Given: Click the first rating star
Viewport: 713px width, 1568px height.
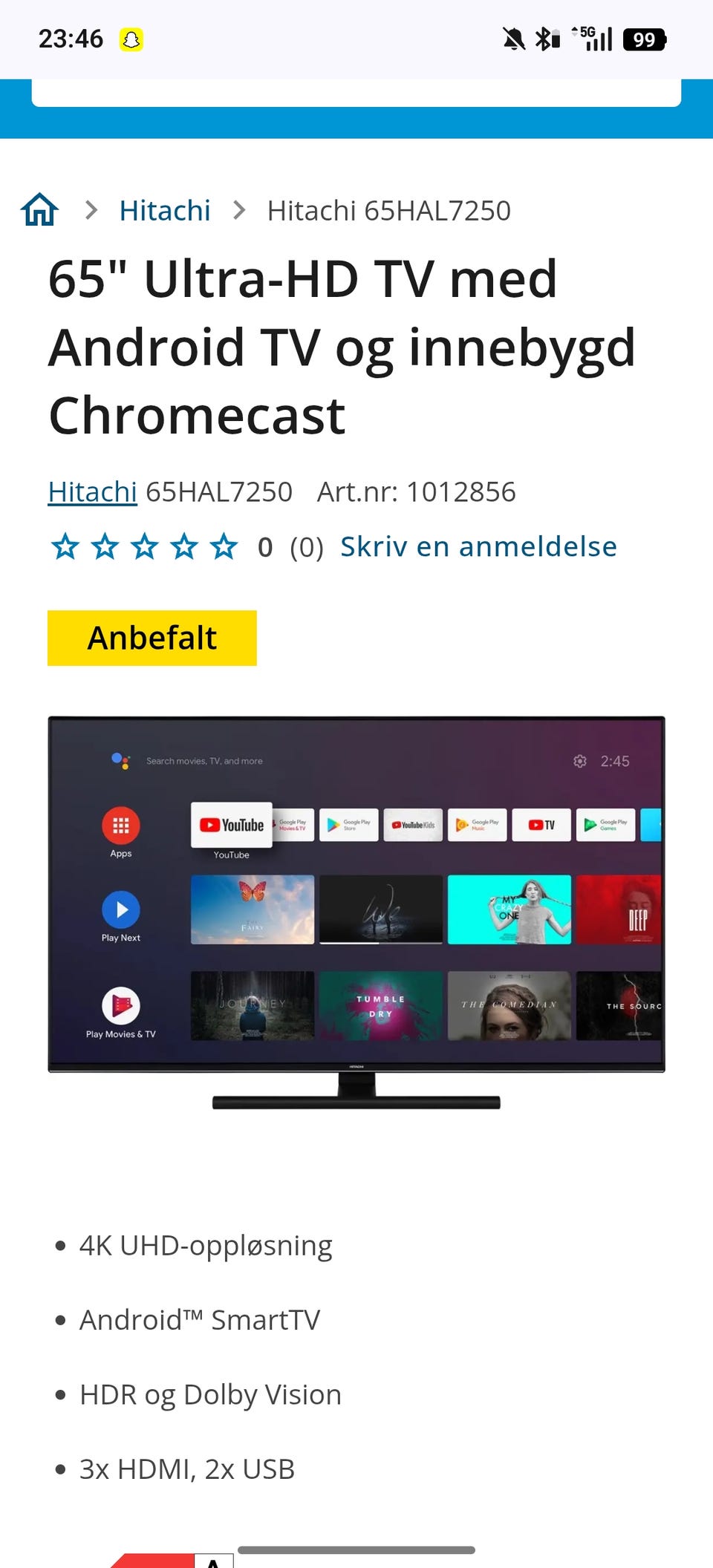Looking at the screenshot, I should [67, 546].
